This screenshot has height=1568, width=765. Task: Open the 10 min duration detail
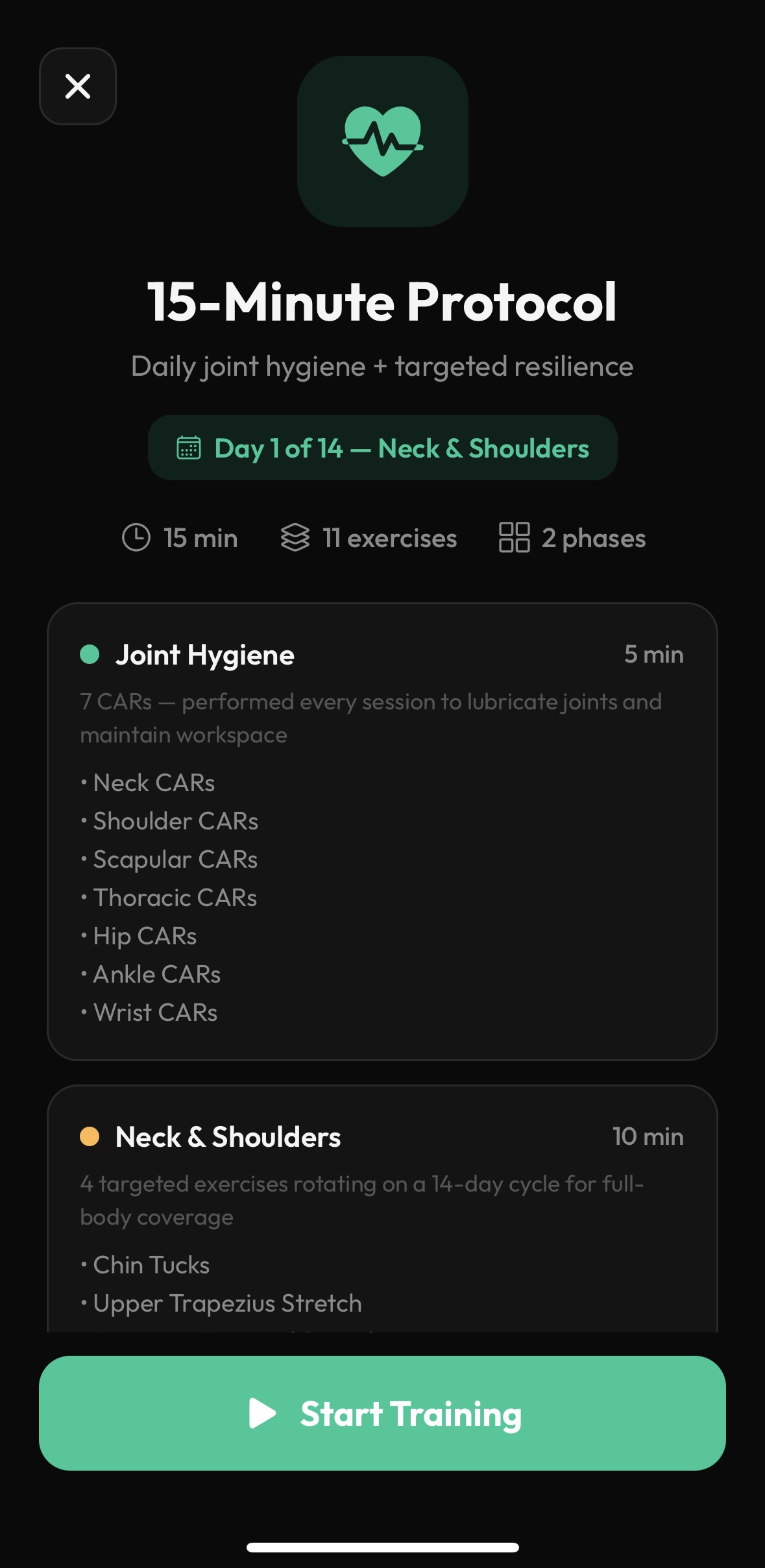[647, 1137]
